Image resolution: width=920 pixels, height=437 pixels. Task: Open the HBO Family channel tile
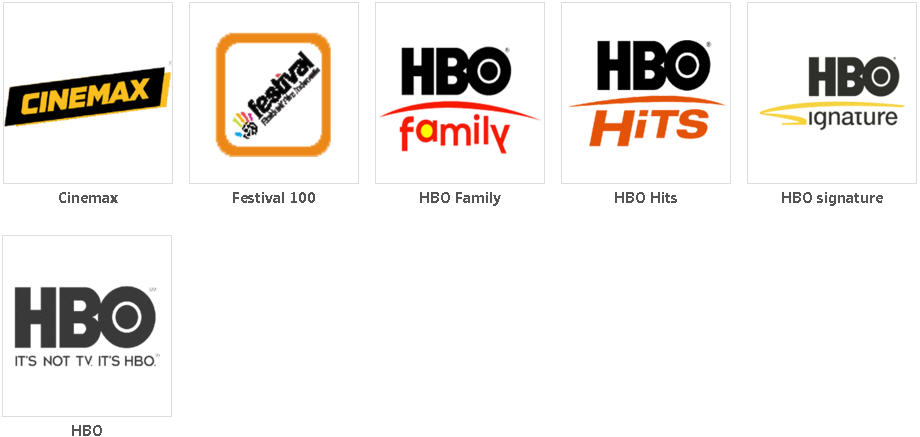coord(460,93)
